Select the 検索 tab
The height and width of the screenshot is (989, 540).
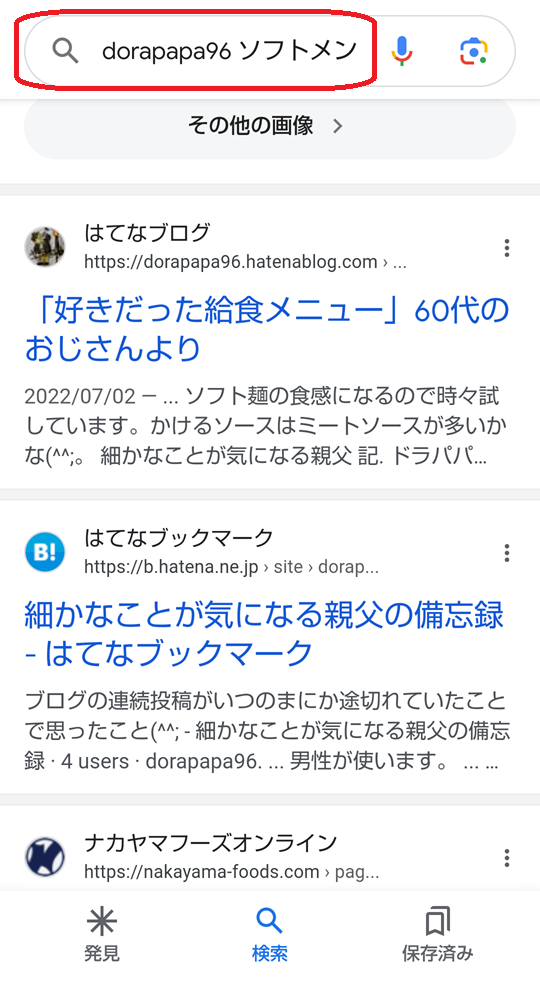point(269,933)
